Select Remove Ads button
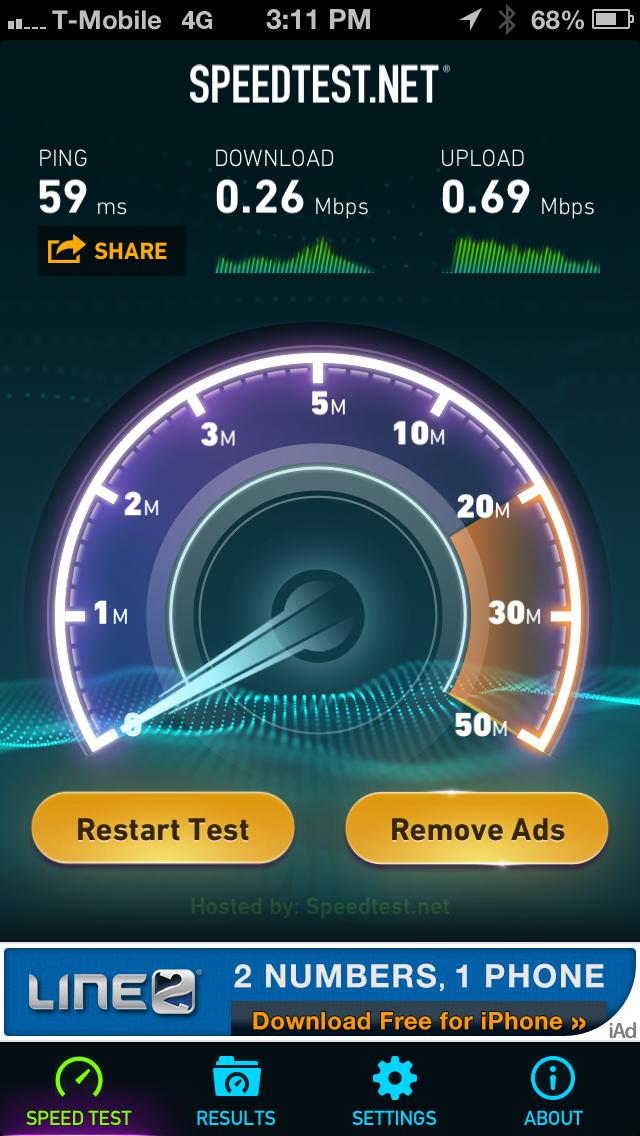 point(477,829)
